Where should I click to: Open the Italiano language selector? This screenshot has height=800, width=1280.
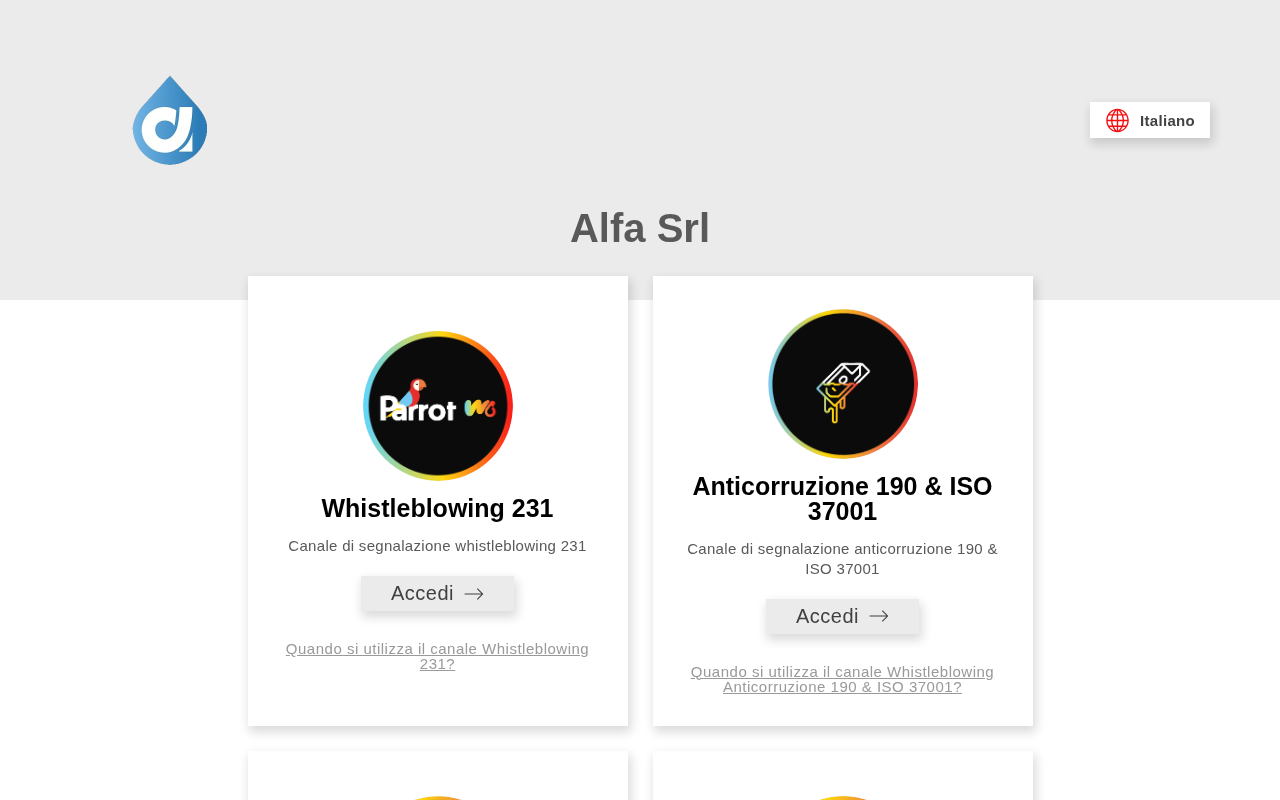1150,120
